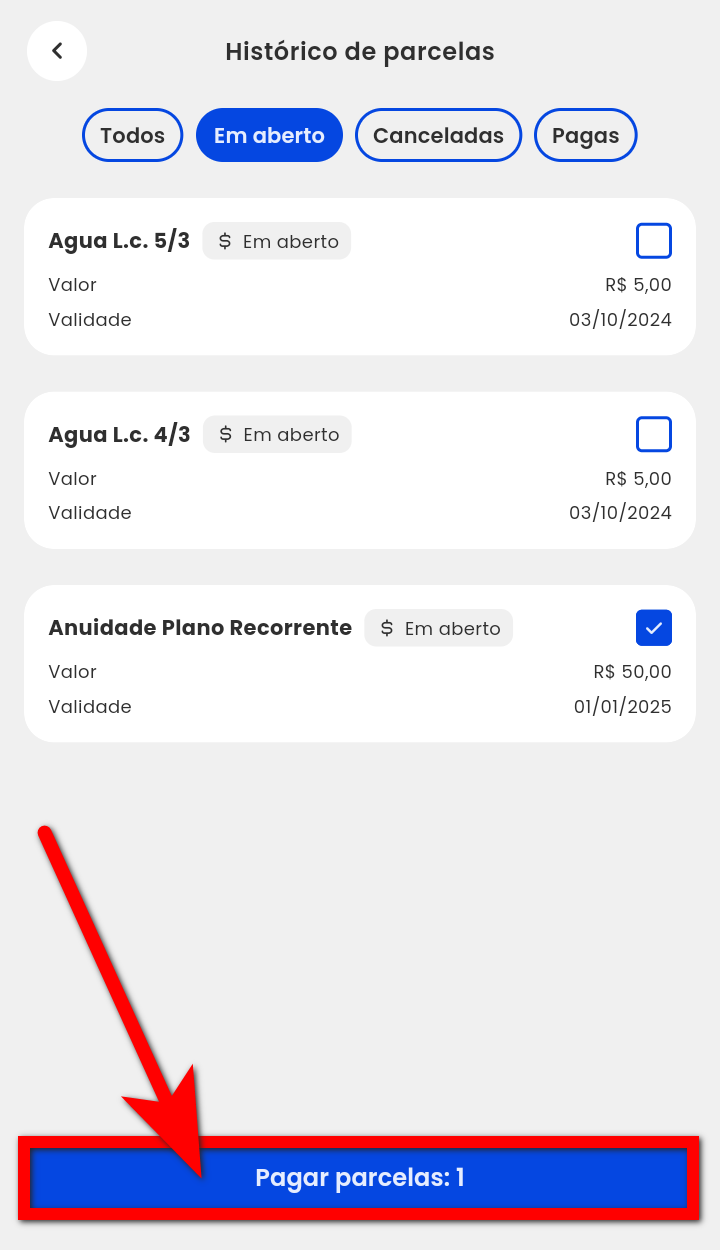Viewport: 720px width, 1250px height.
Task: Switch to the Pagas filter
Action: click(586, 135)
